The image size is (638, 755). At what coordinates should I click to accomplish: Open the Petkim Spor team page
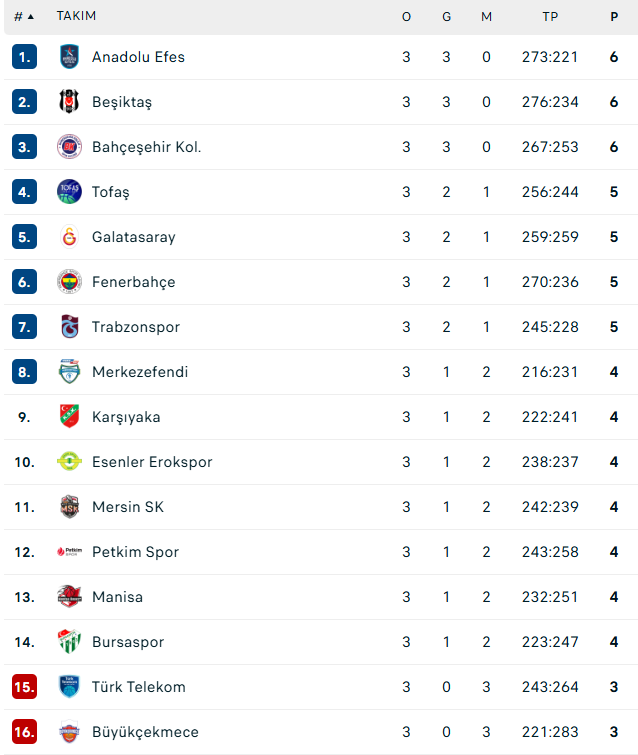tap(135, 552)
